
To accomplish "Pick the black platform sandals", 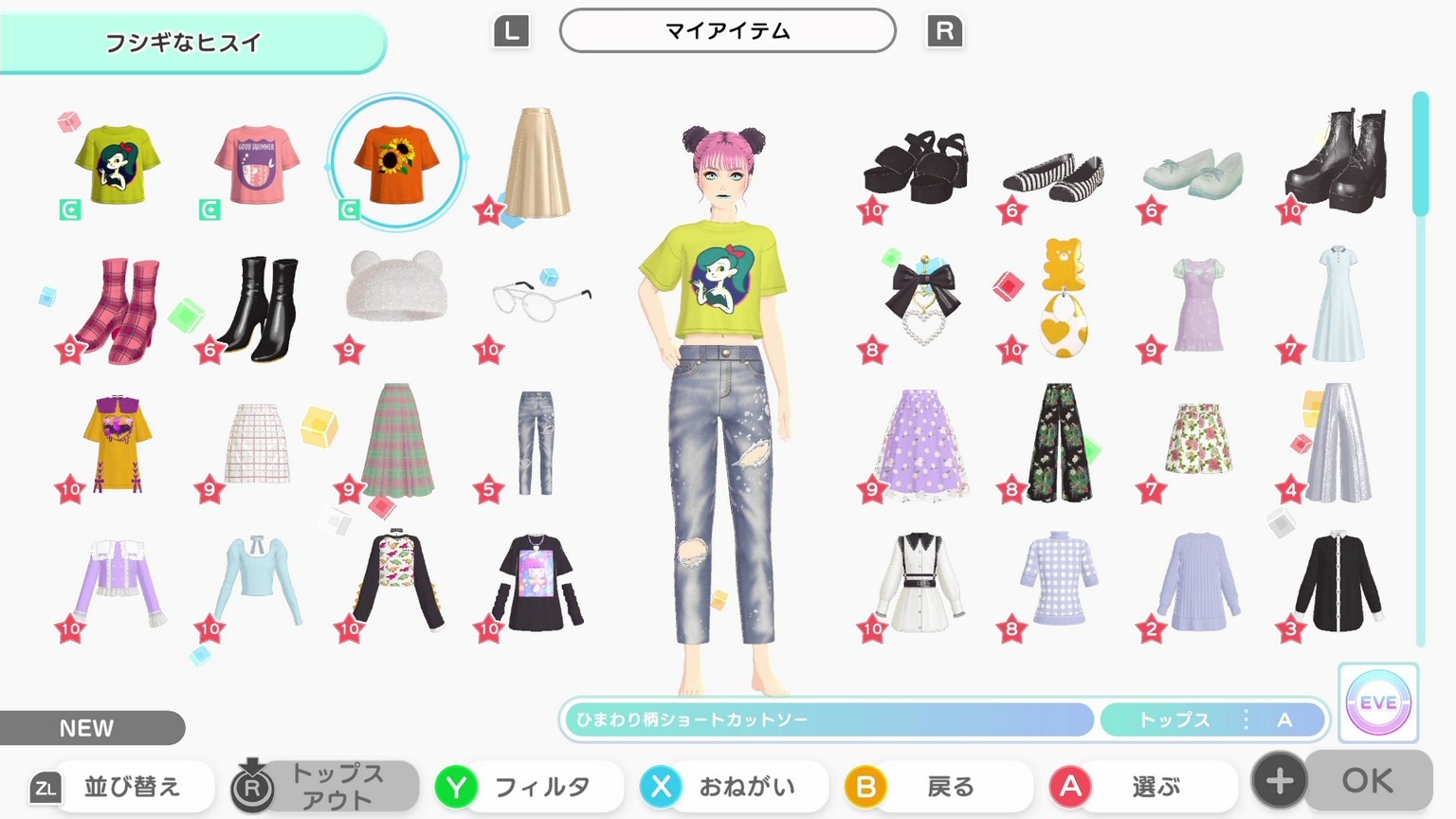I will point(915,168).
